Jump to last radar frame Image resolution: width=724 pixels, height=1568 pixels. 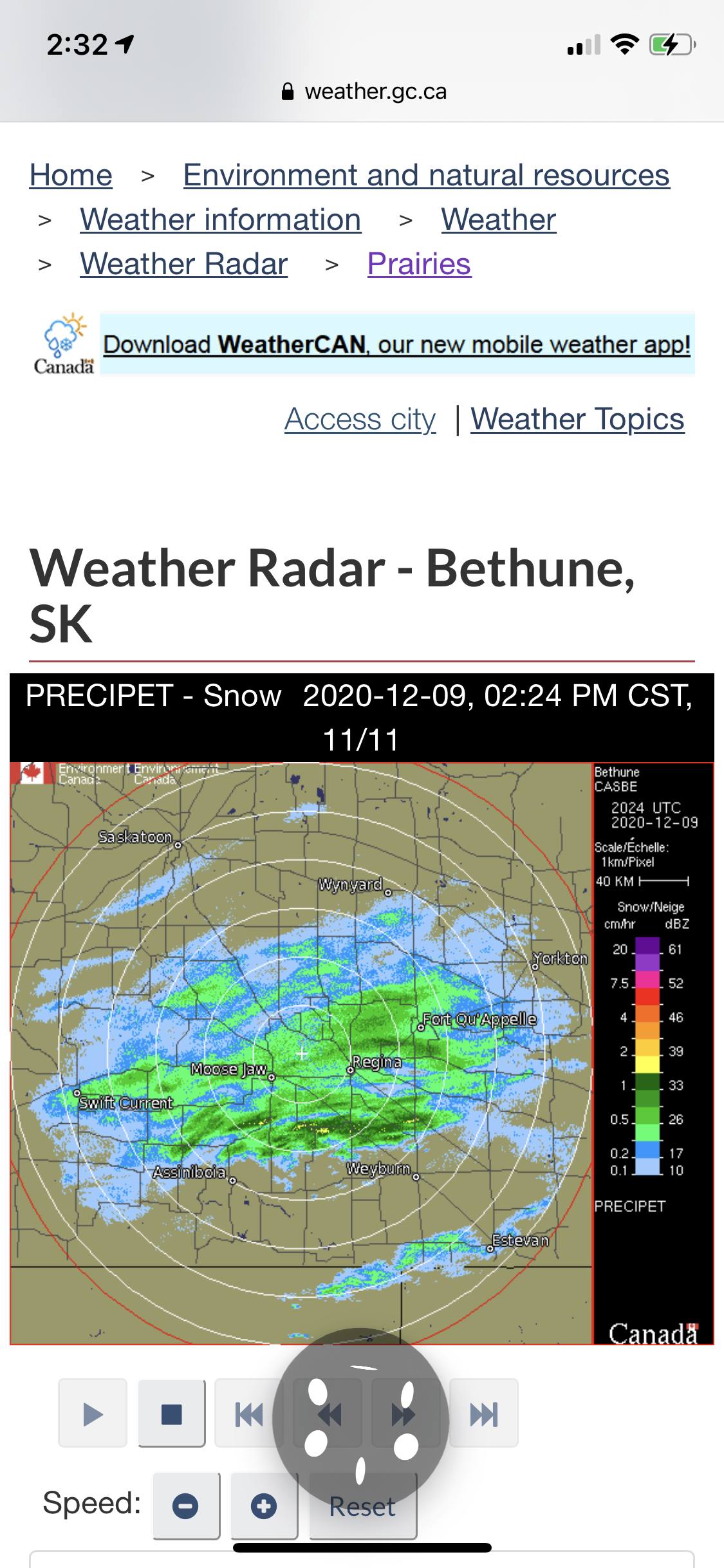[x=484, y=1414]
